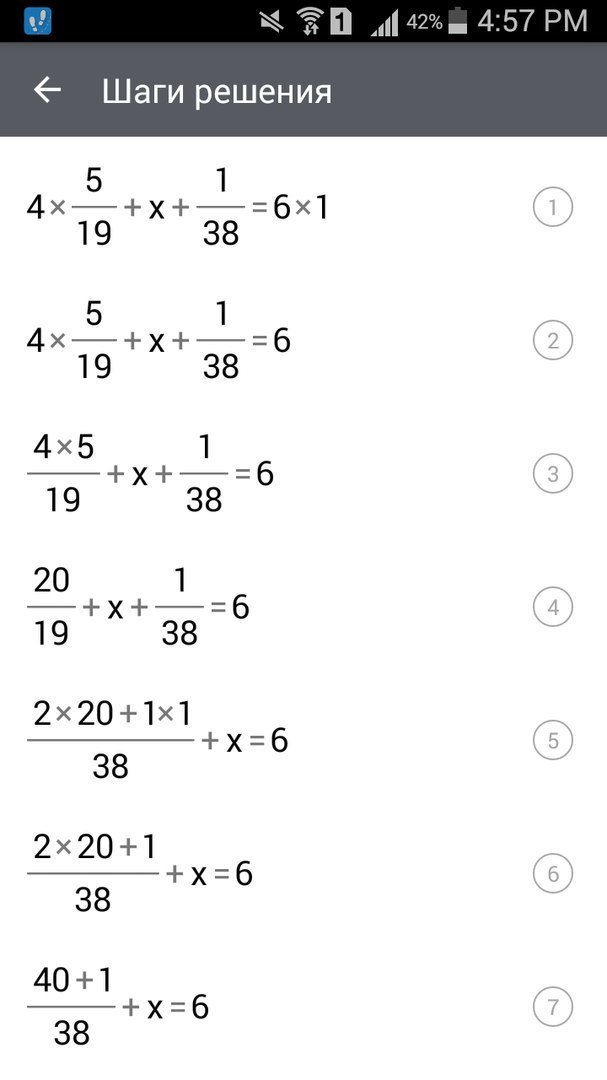View the details of step 4
The image size is (607, 1080).
click(552, 608)
